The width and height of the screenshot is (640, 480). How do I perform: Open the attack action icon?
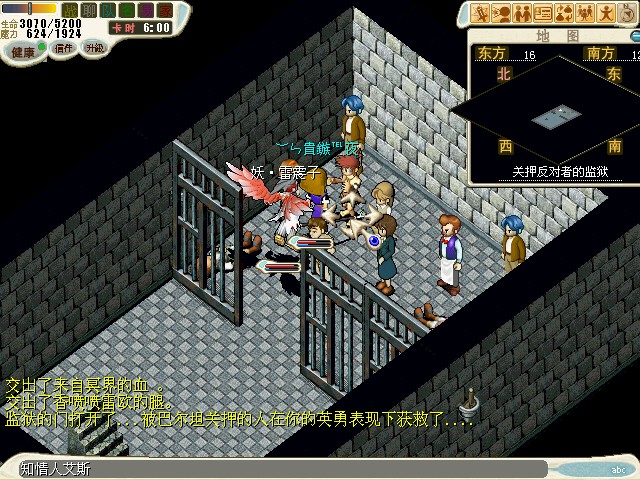[481, 13]
